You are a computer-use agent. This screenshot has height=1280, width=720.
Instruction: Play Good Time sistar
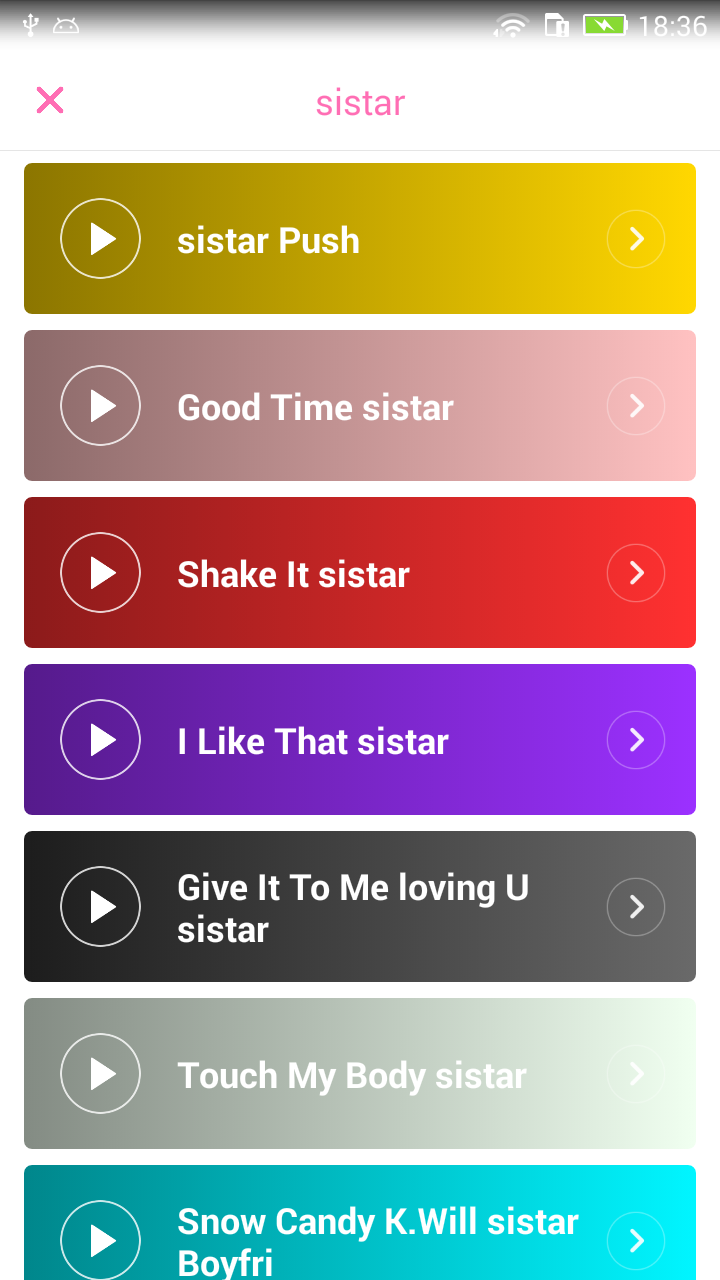[101, 406]
